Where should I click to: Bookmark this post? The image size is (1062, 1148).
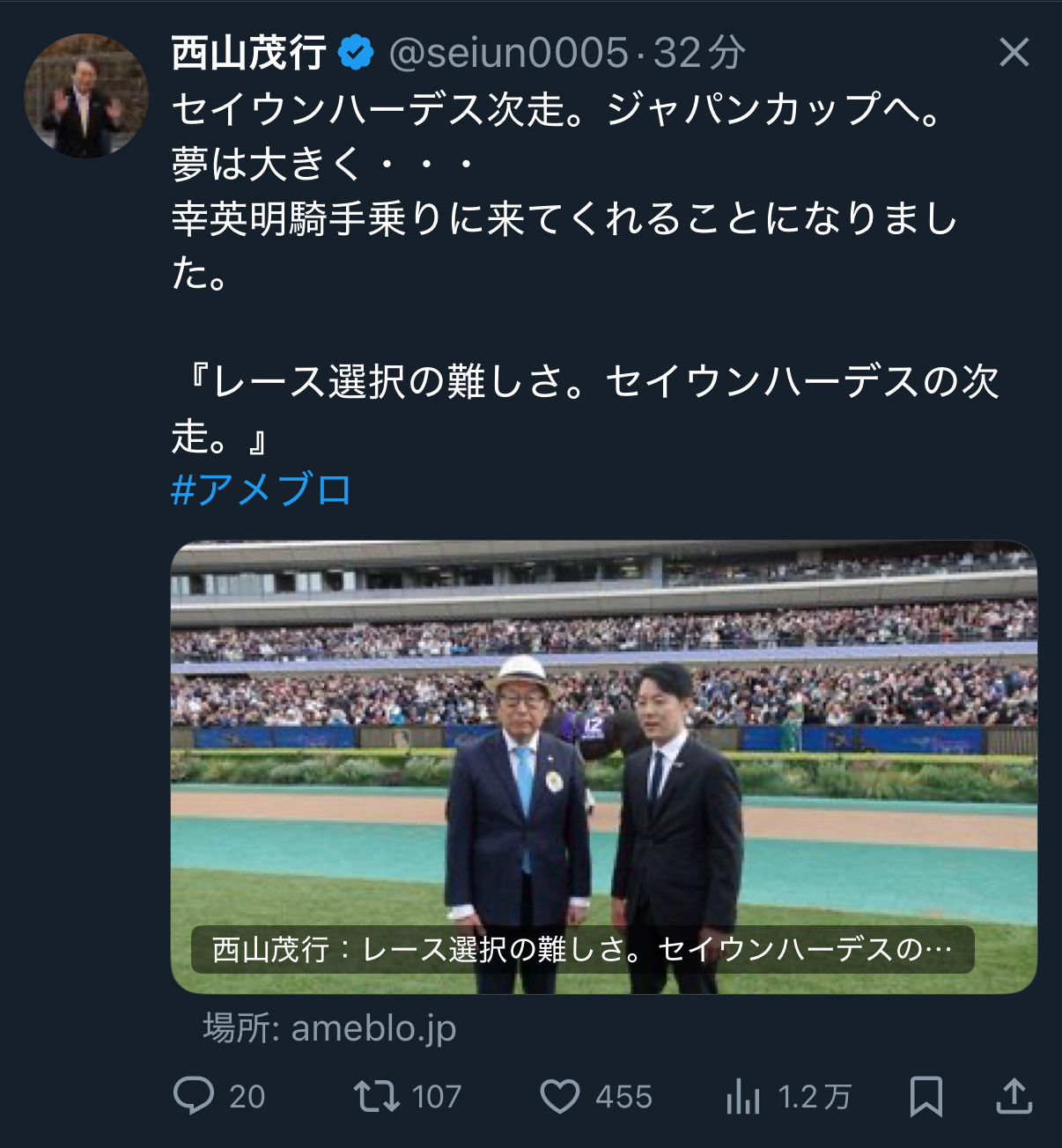(x=926, y=1096)
